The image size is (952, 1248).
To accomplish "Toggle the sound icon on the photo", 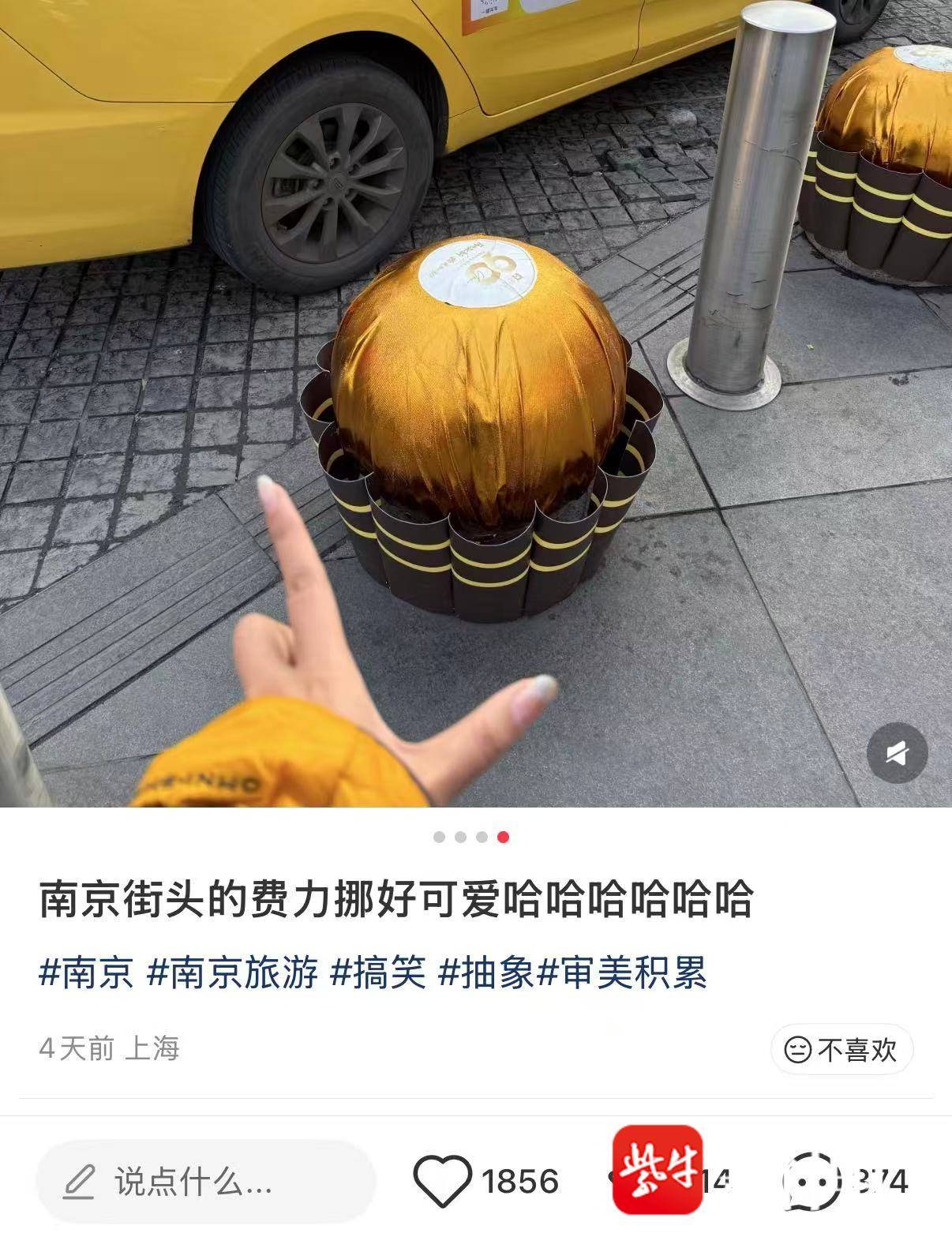I will click(x=897, y=753).
